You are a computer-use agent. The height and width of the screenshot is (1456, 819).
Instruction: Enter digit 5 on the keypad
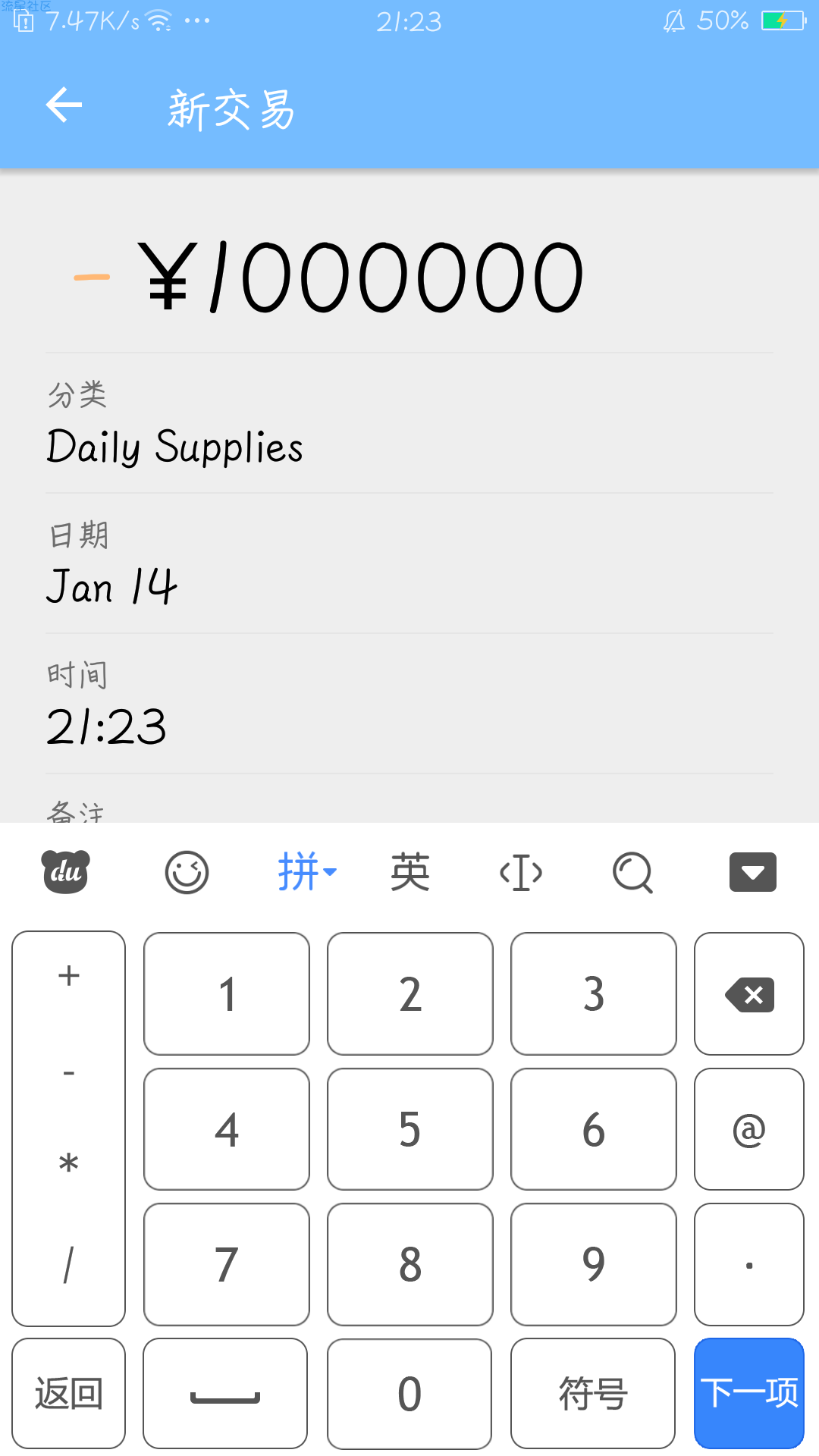[x=410, y=1129]
